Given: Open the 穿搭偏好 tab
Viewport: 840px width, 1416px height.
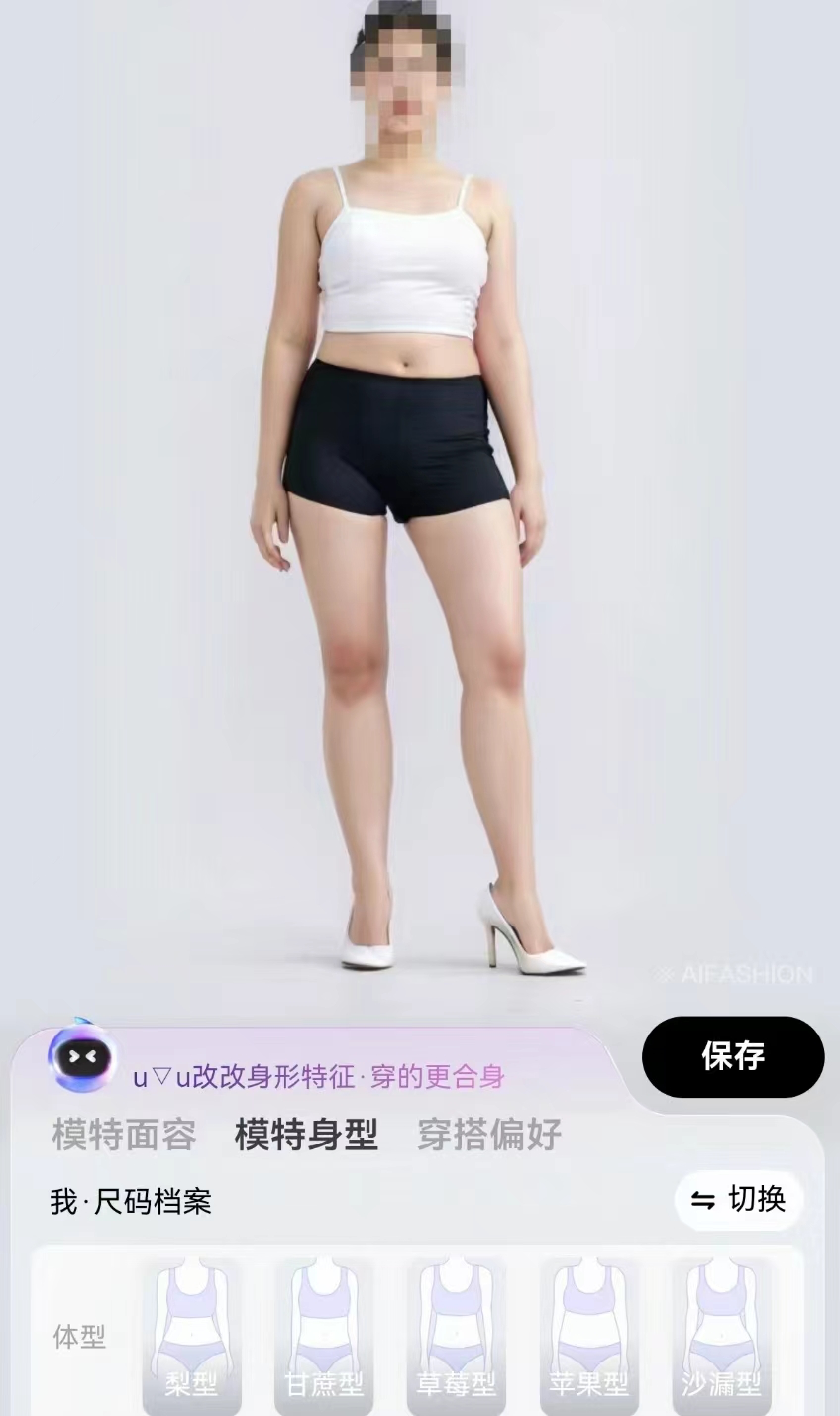Looking at the screenshot, I should 489,1135.
